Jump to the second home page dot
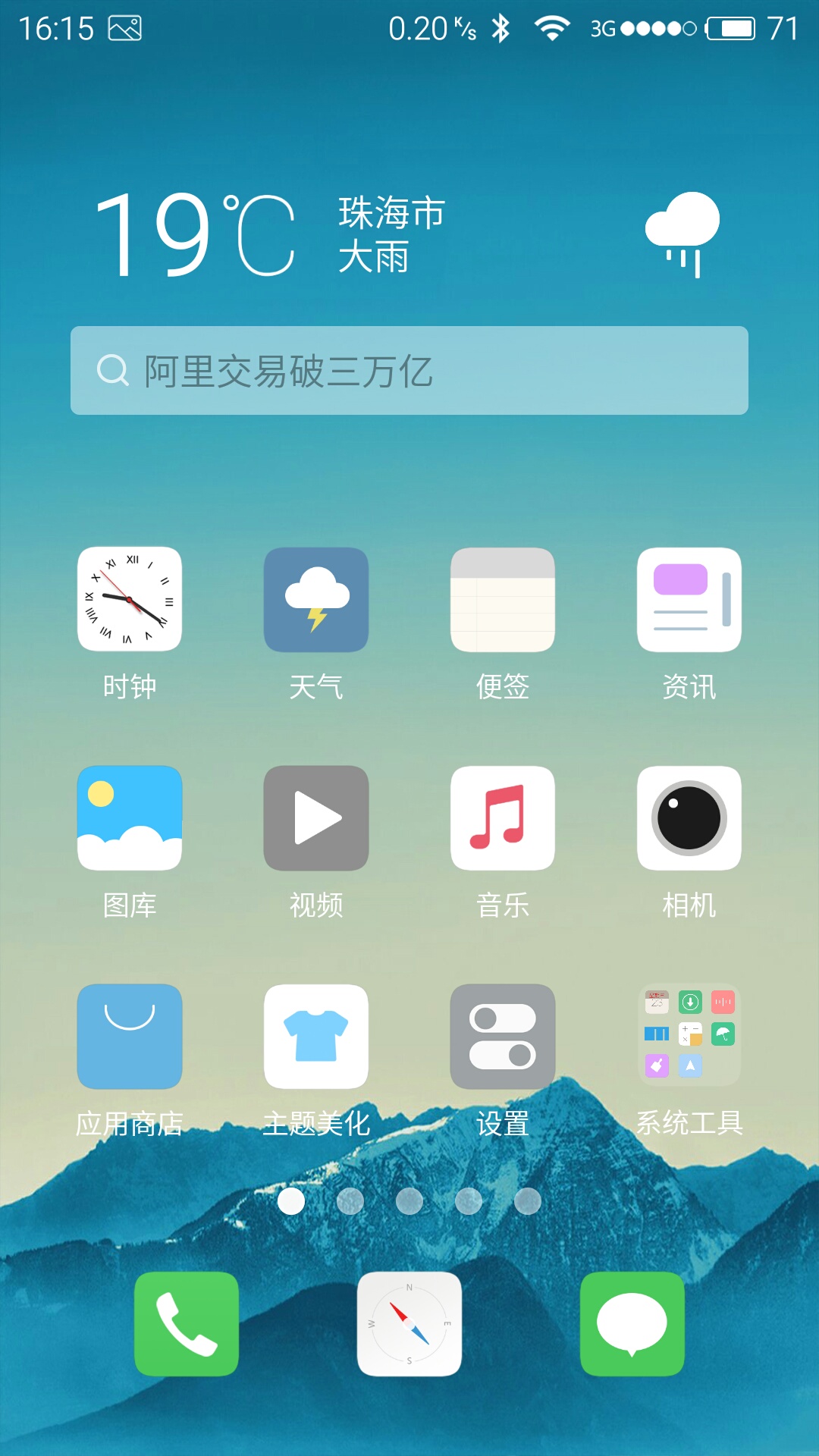Screen dimensions: 819x1456 350,1201
